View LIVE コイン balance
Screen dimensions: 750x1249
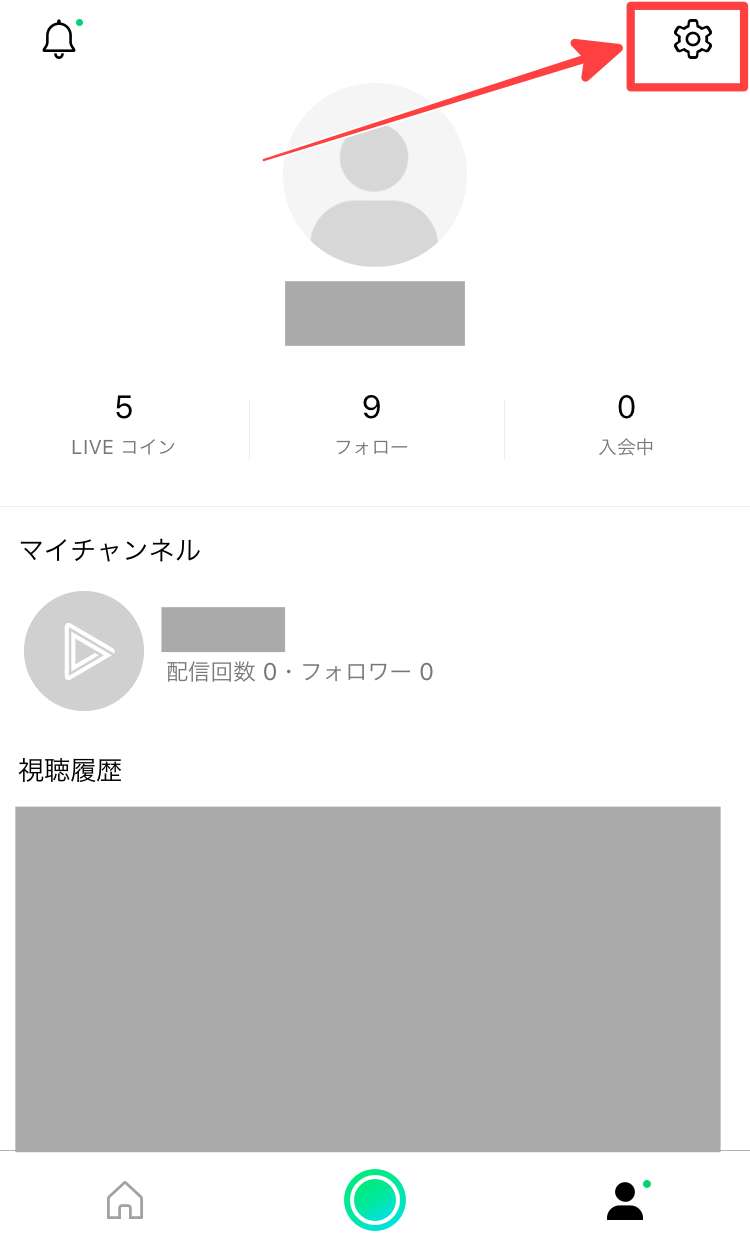tap(124, 424)
